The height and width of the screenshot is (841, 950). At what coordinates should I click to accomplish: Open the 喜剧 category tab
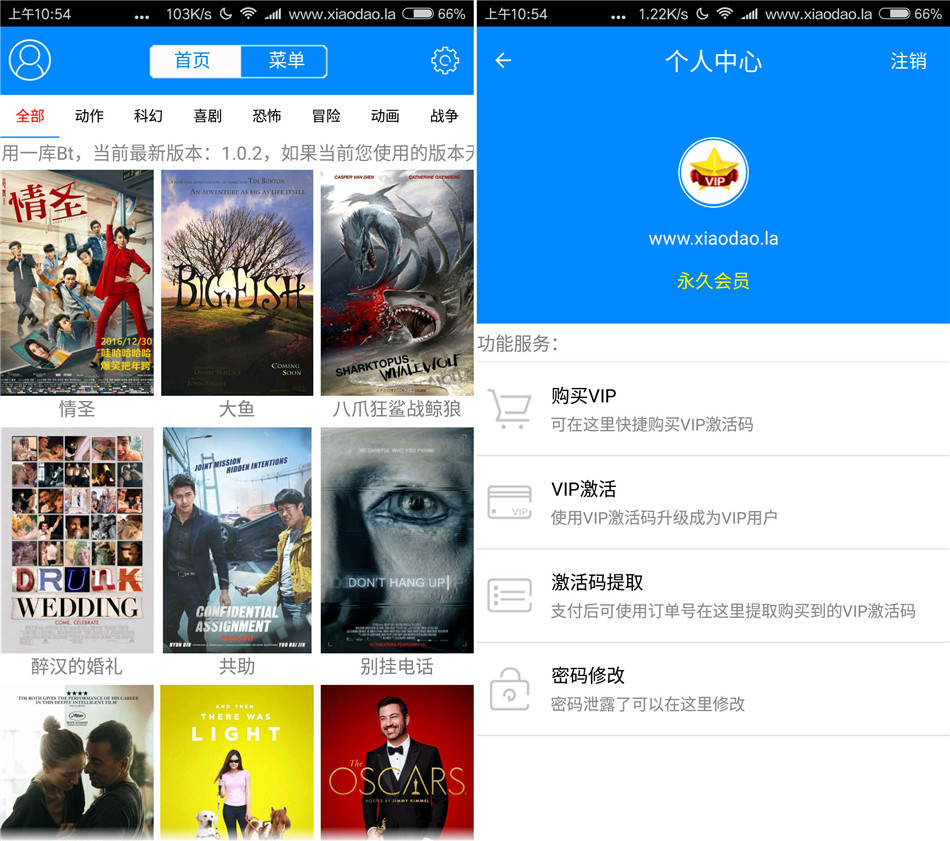pos(207,116)
